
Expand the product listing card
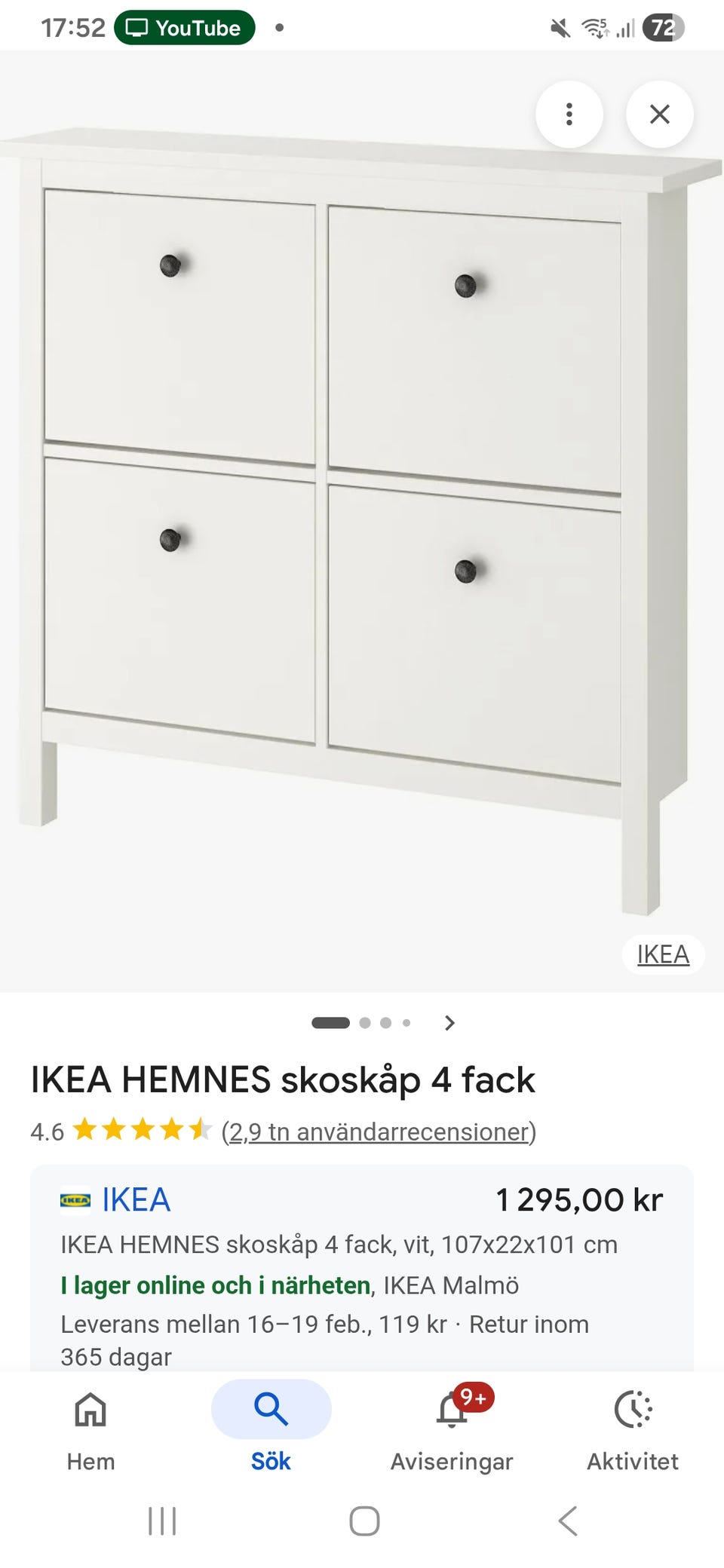click(x=362, y=1282)
